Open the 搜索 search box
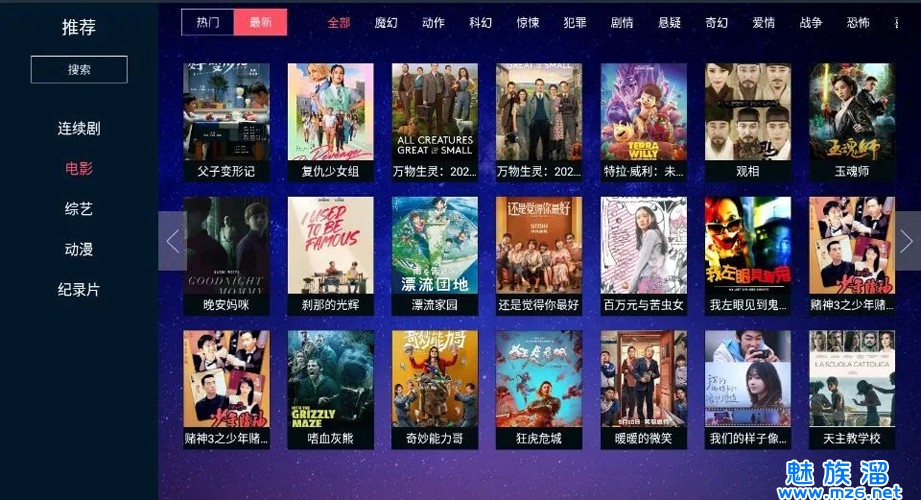This screenshot has width=921, height=500. [79, 69]
